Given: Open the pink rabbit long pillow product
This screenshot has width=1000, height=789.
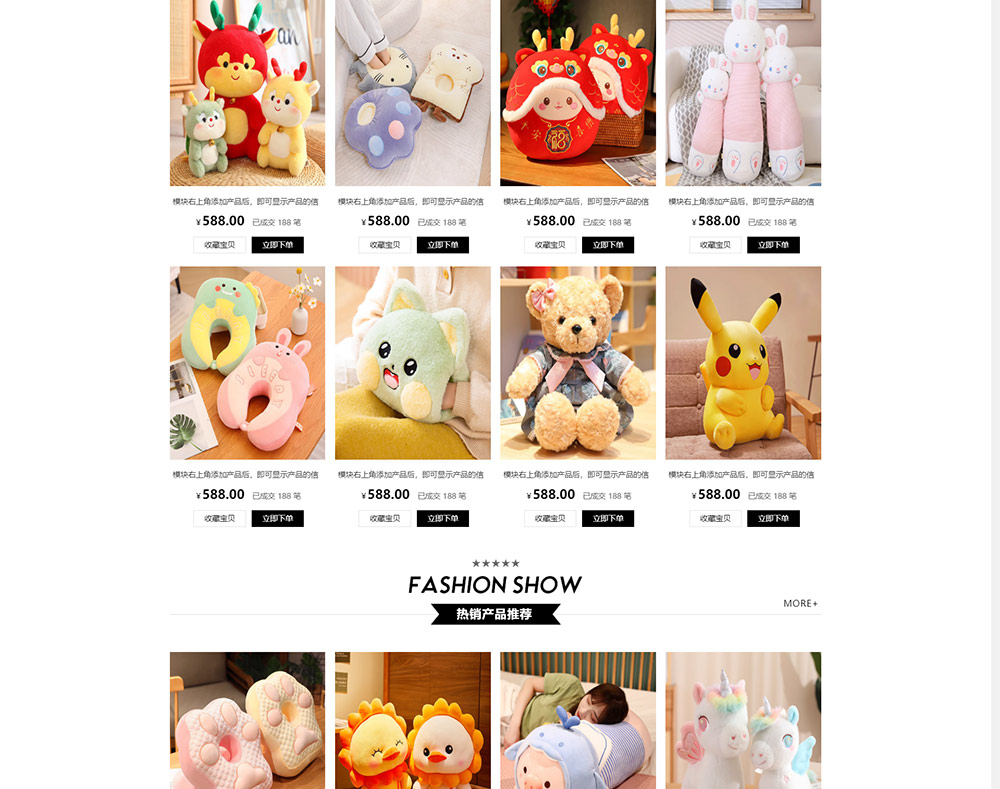Looking at the screenshot, I should click(x=743, y=92).
